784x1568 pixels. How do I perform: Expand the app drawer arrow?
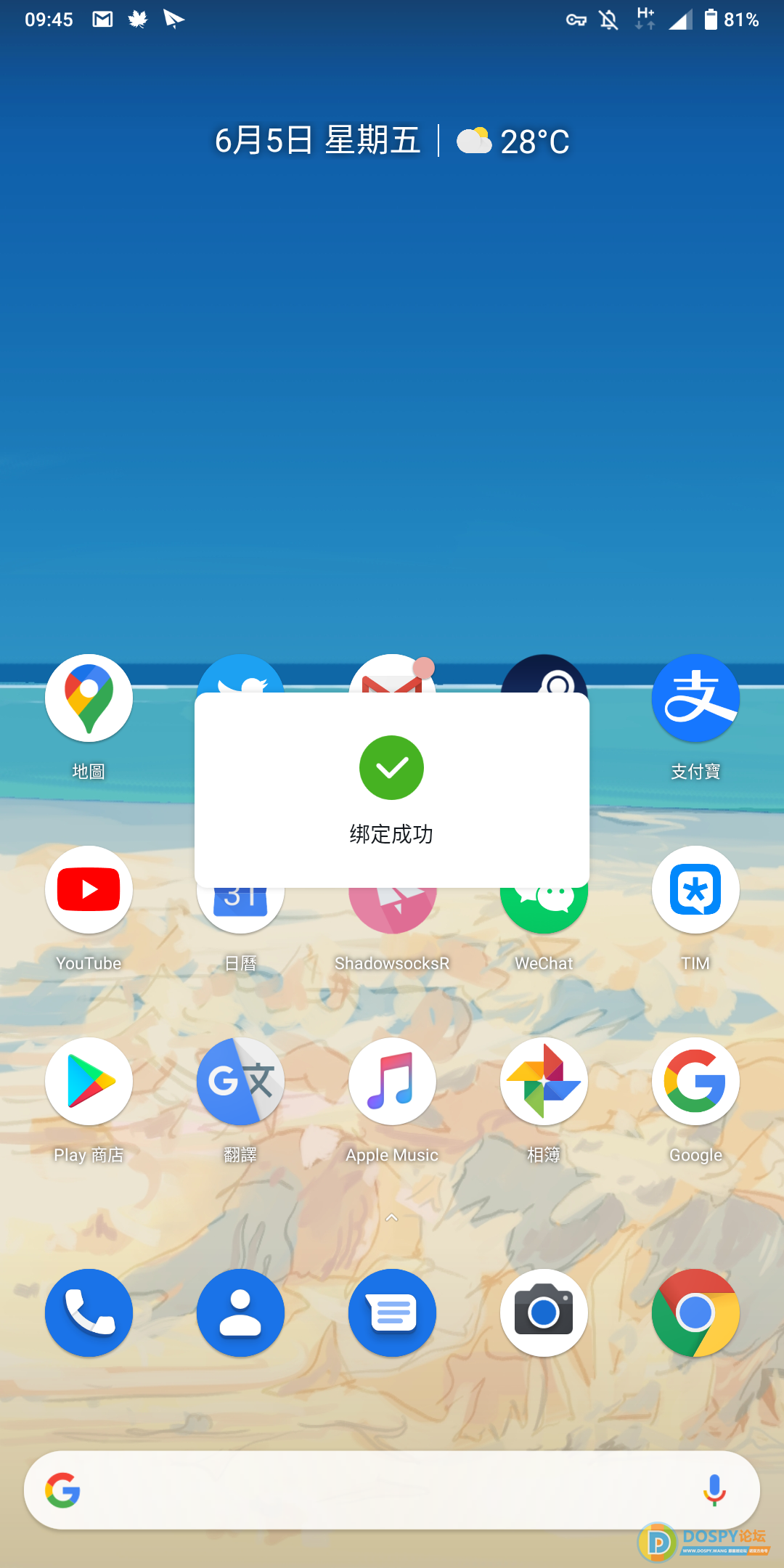(392, 1218)
